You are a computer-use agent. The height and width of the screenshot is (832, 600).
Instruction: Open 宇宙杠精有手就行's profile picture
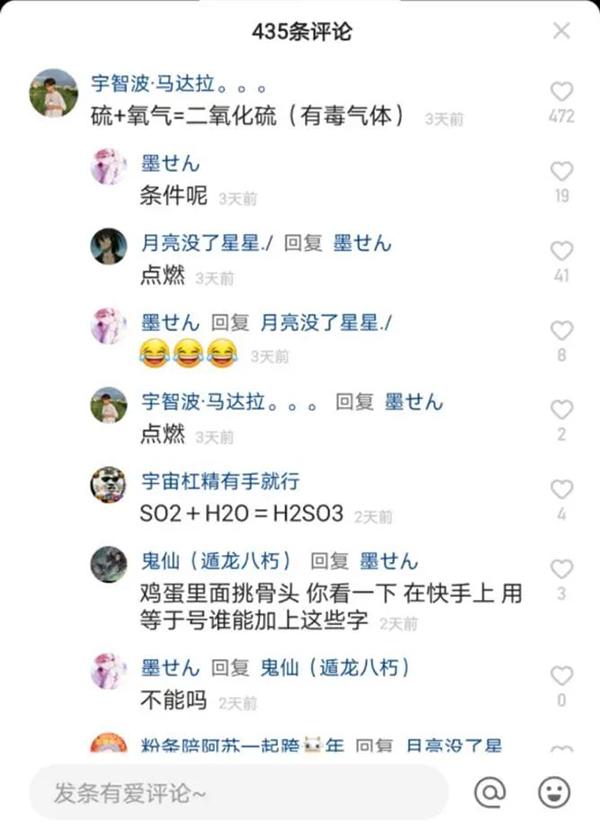pos(109,484)
